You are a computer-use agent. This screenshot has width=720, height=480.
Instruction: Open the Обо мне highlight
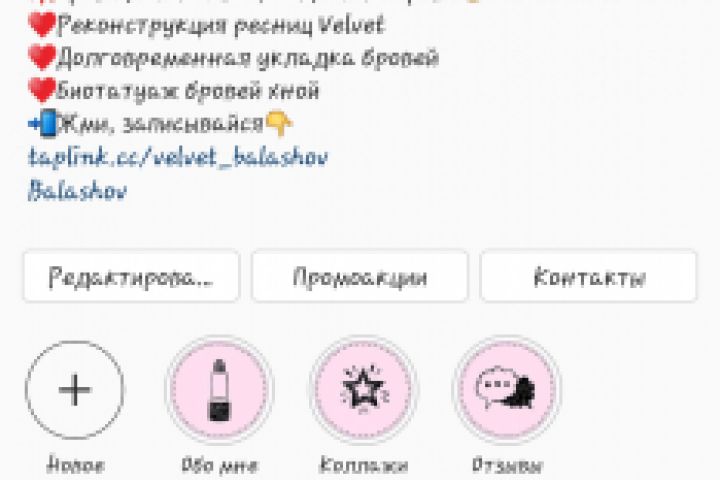click(219, 390)
